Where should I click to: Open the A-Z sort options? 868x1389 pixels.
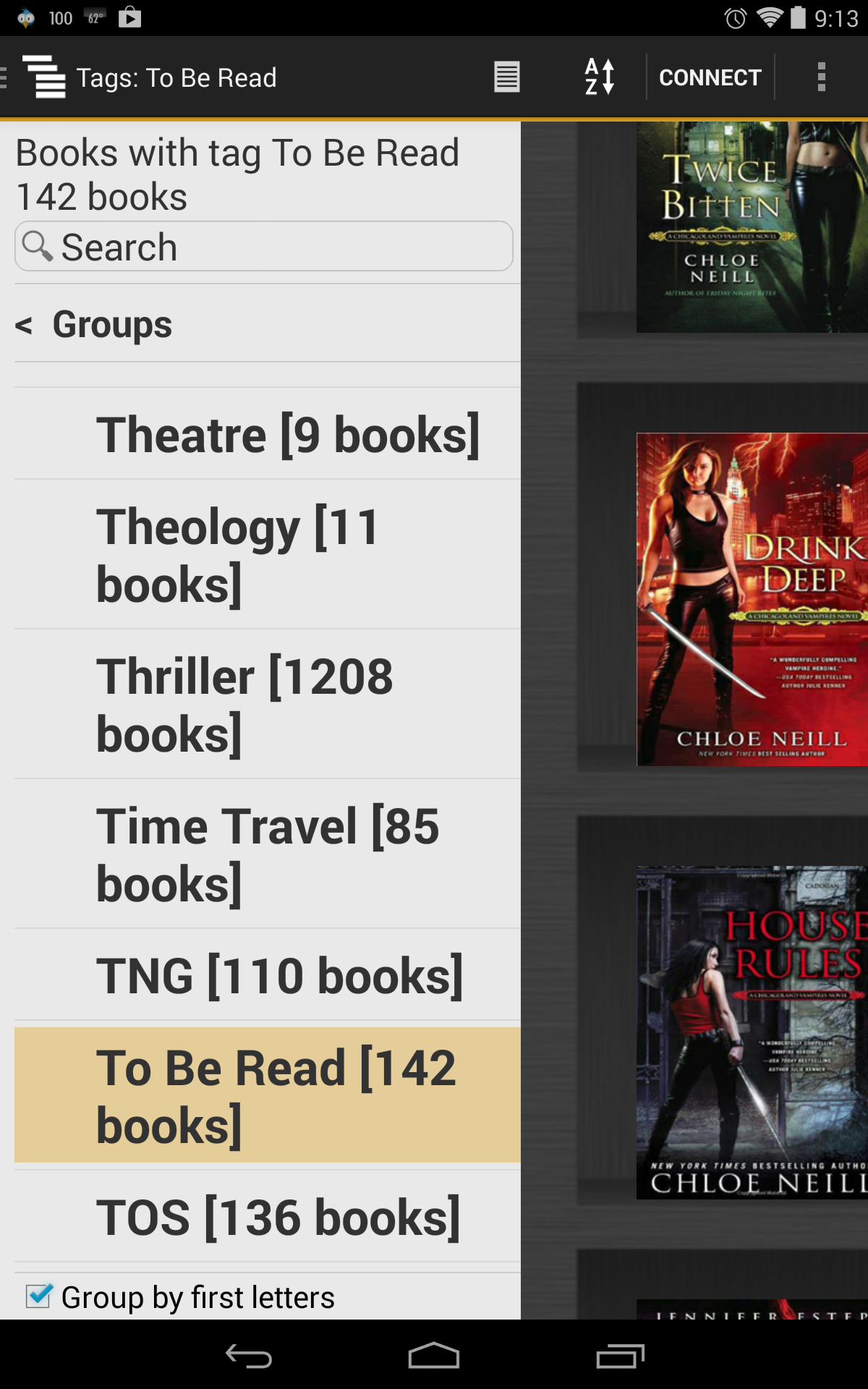click(600, 77)
